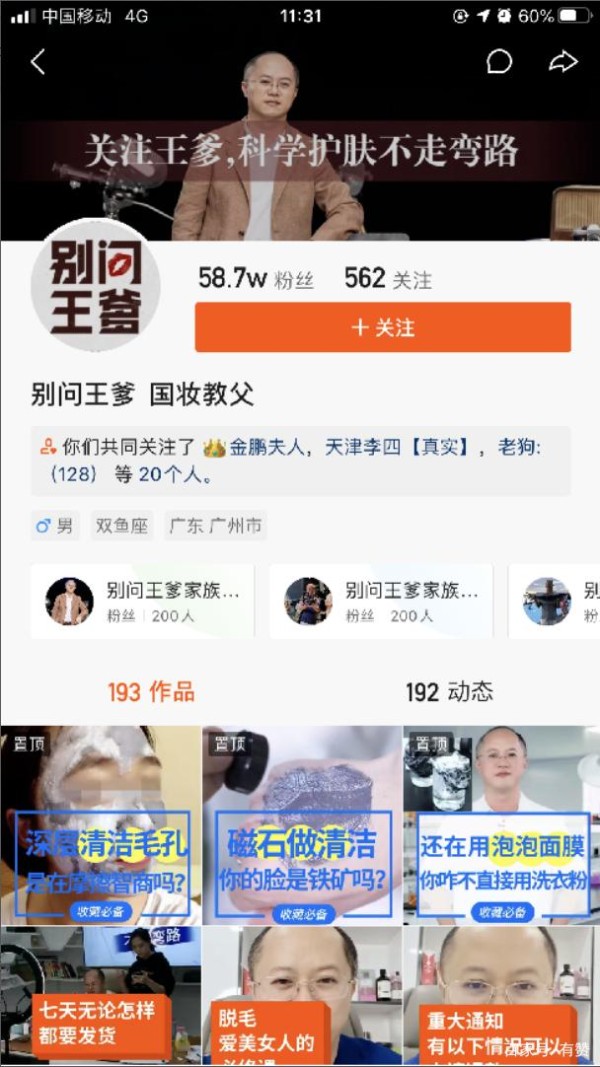View the 58.7w 粉丝 followers list
The height and width of the screenshot is (1067, 600).
click(256, 278)
